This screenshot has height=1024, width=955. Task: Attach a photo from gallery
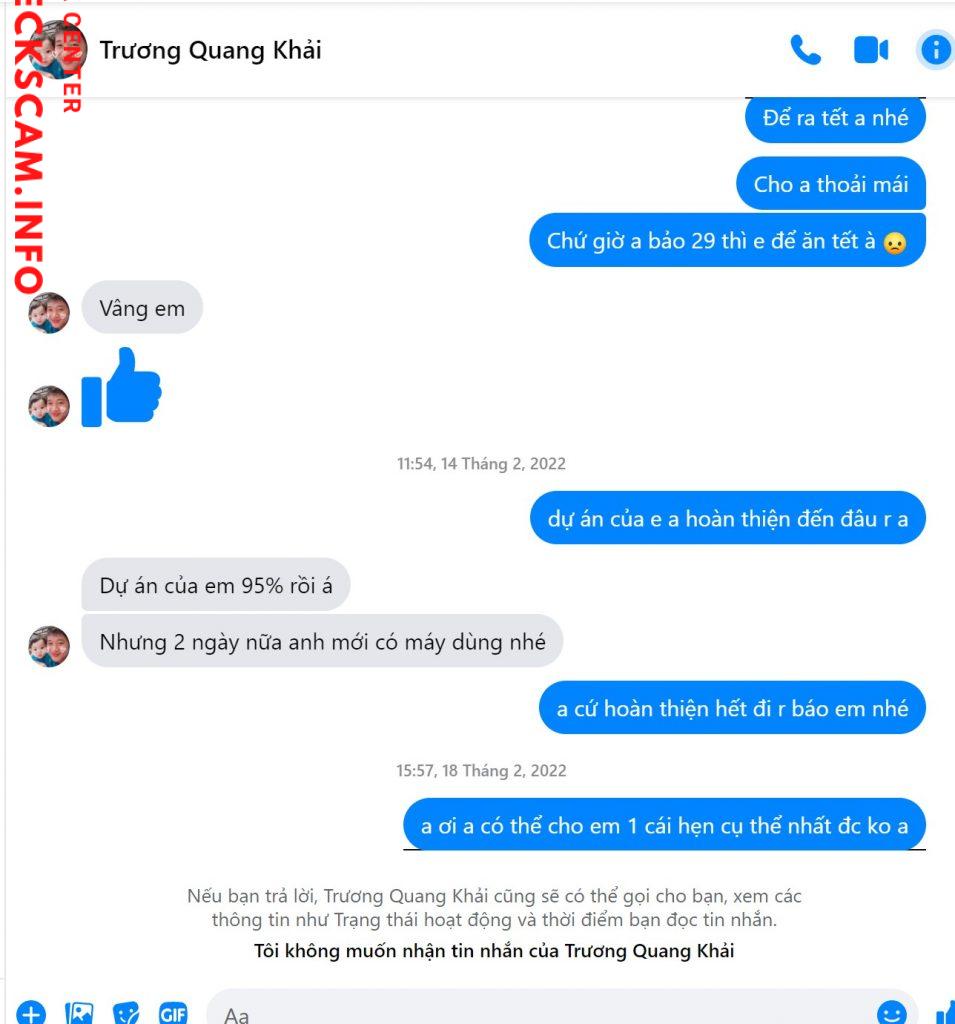[x=79, y=1012]
